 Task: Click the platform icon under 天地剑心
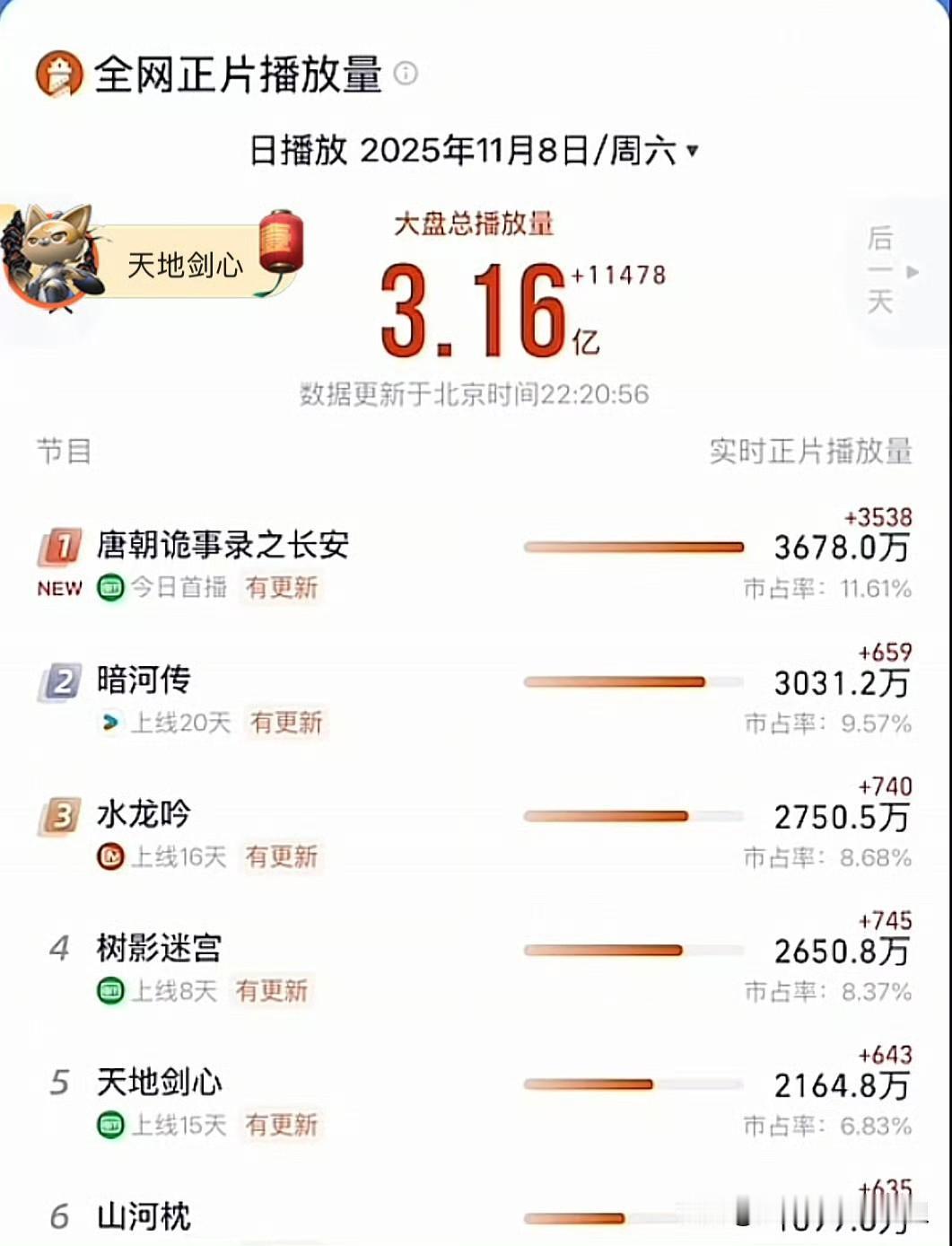pyautogui.click(x=109, y=1125)
